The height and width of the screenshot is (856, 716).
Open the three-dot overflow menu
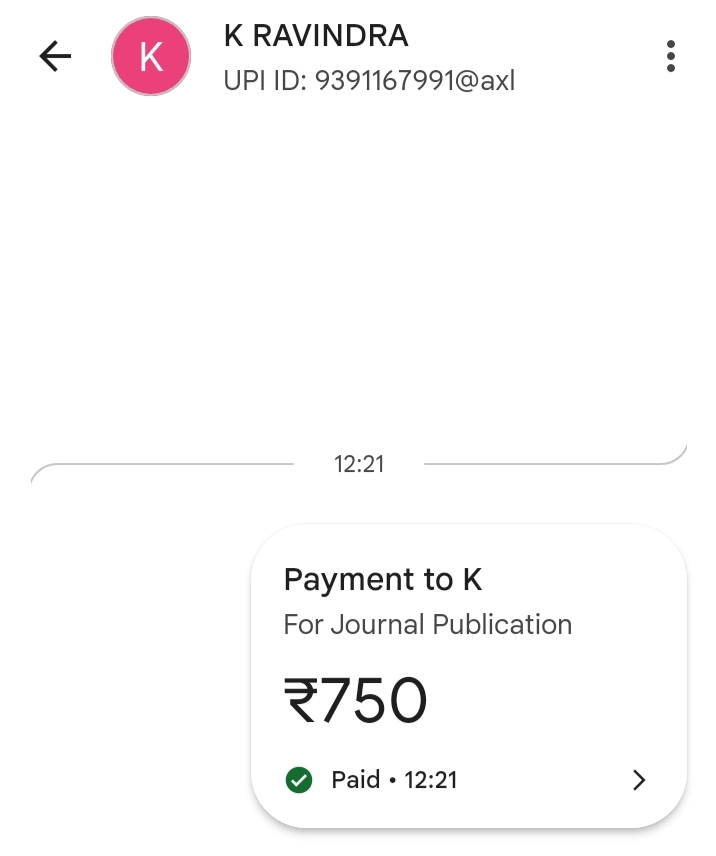tap(670, 57)
